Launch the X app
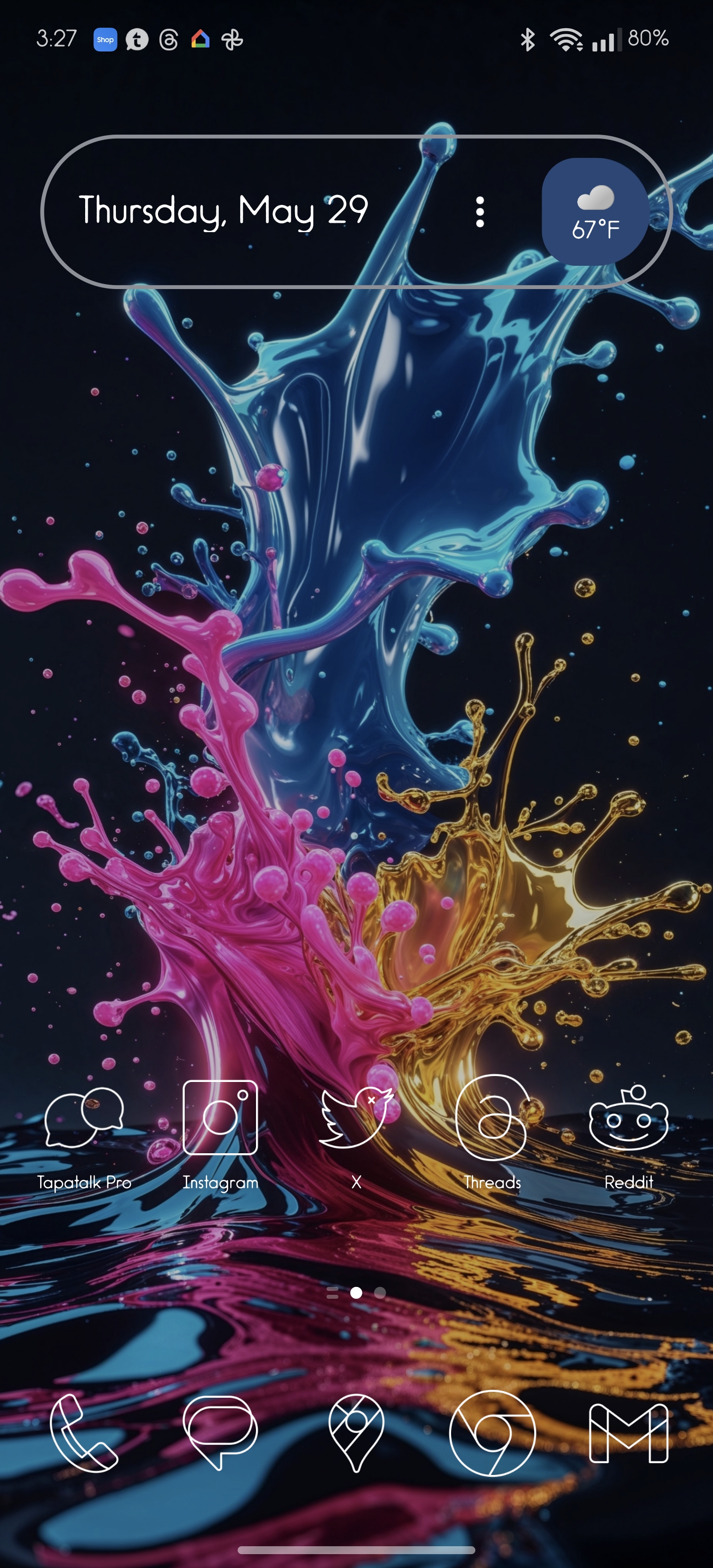Image resolution: width=713 pixels, height=1568 pixels. (x=357, y=1119)
